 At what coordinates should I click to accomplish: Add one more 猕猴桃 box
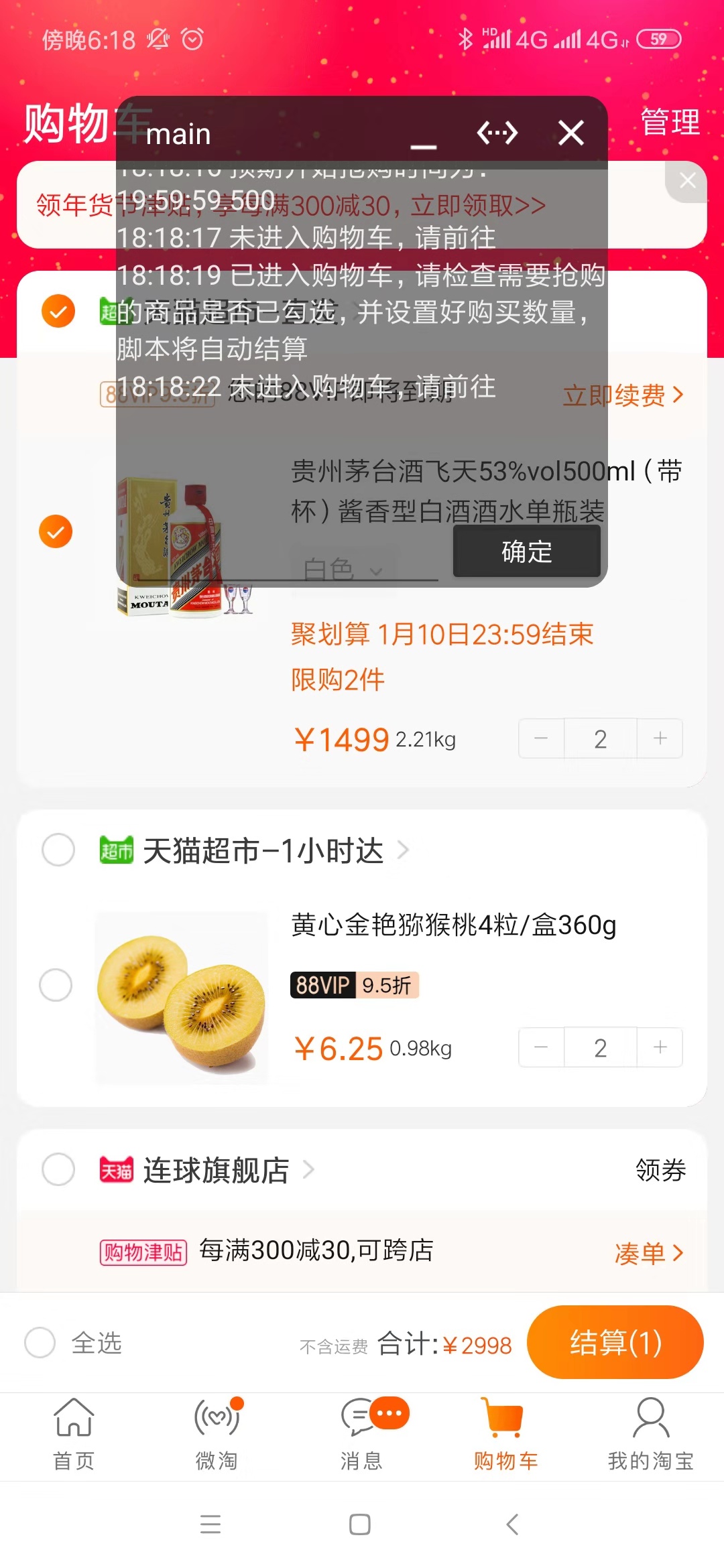click(660, 1047)
